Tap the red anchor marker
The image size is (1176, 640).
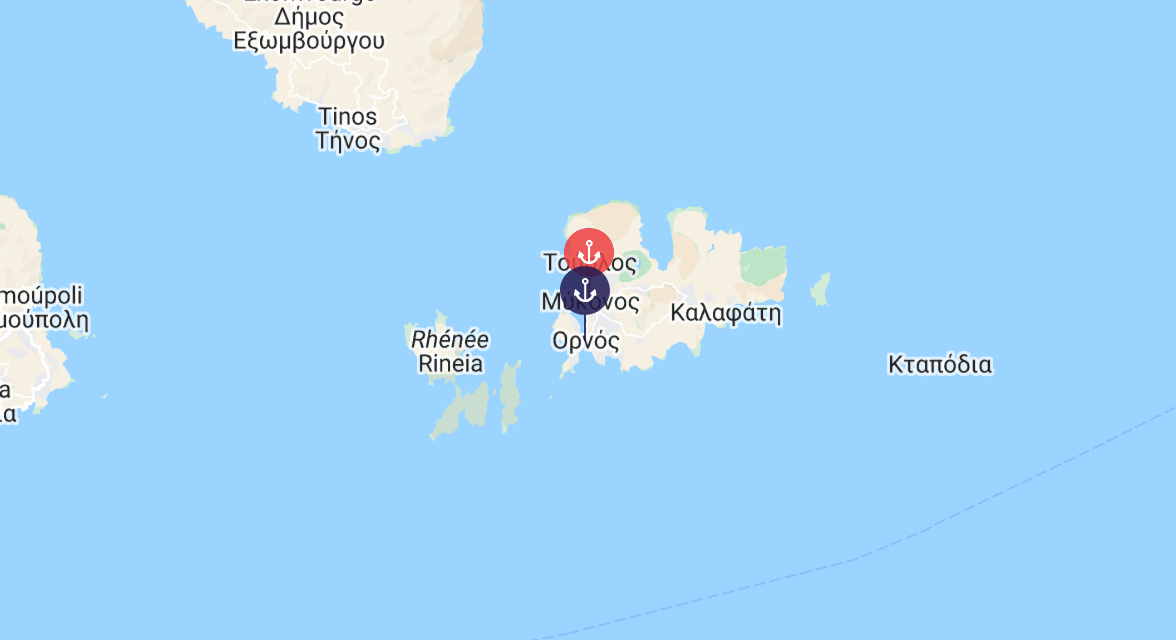tap(589, 249)
